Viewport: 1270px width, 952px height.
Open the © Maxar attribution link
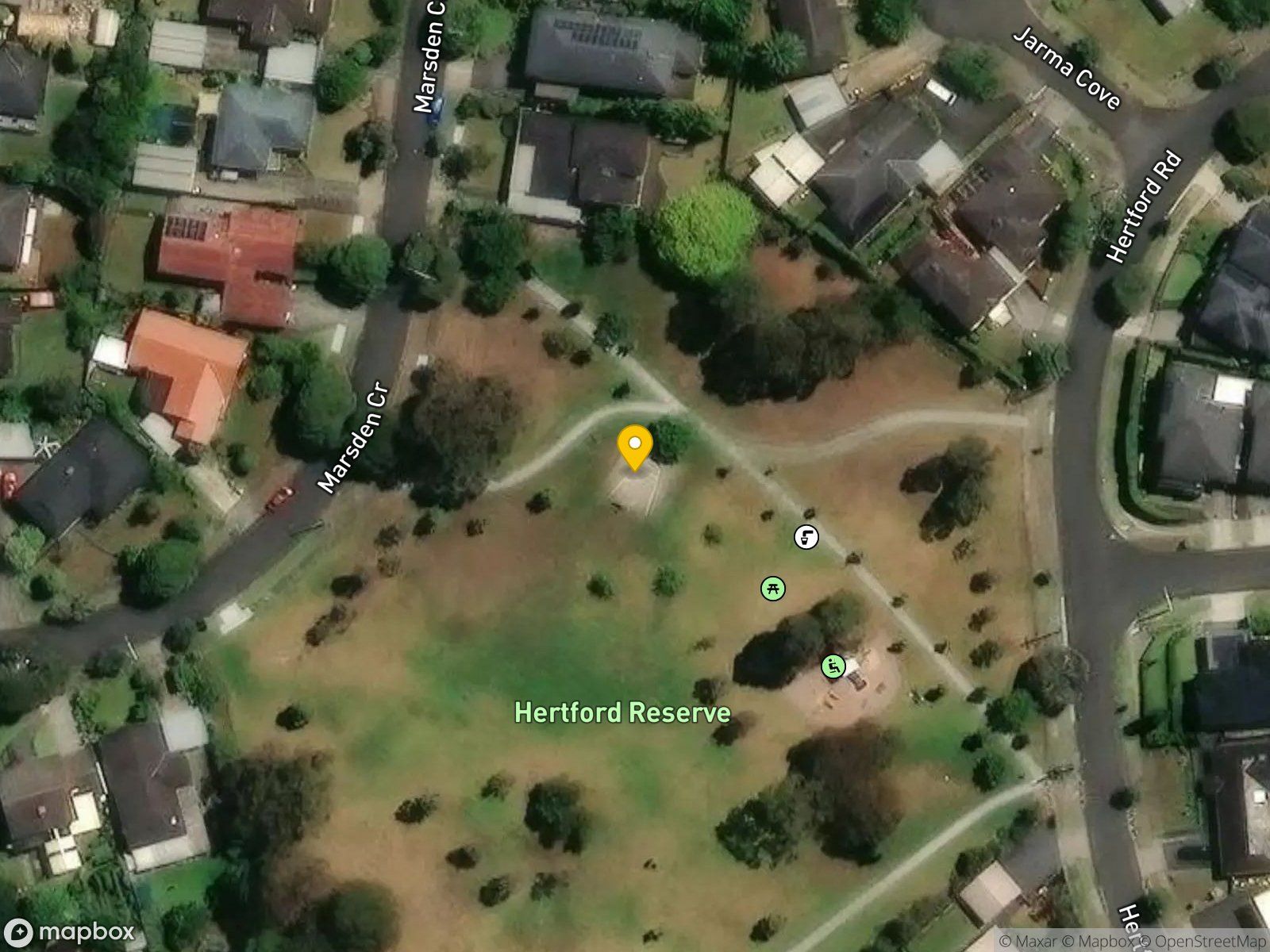(x=1029, y=941)
